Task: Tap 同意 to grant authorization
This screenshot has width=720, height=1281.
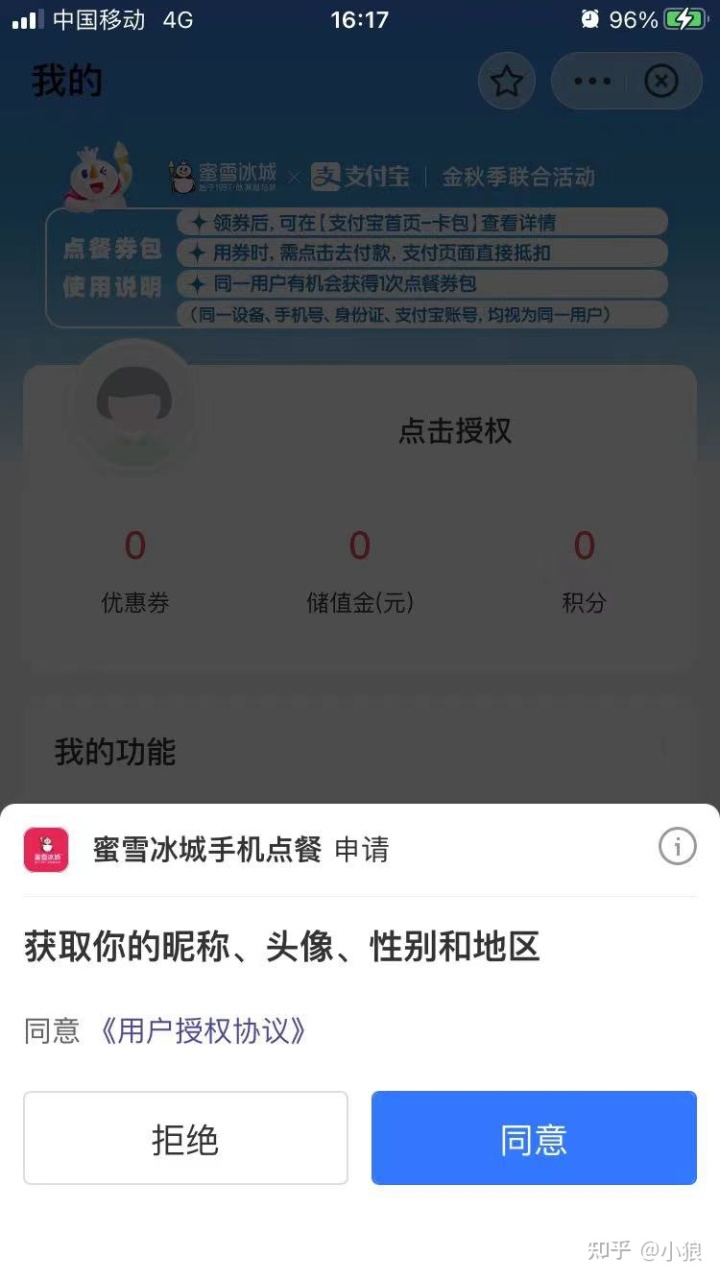Action: click(533, 1138)
